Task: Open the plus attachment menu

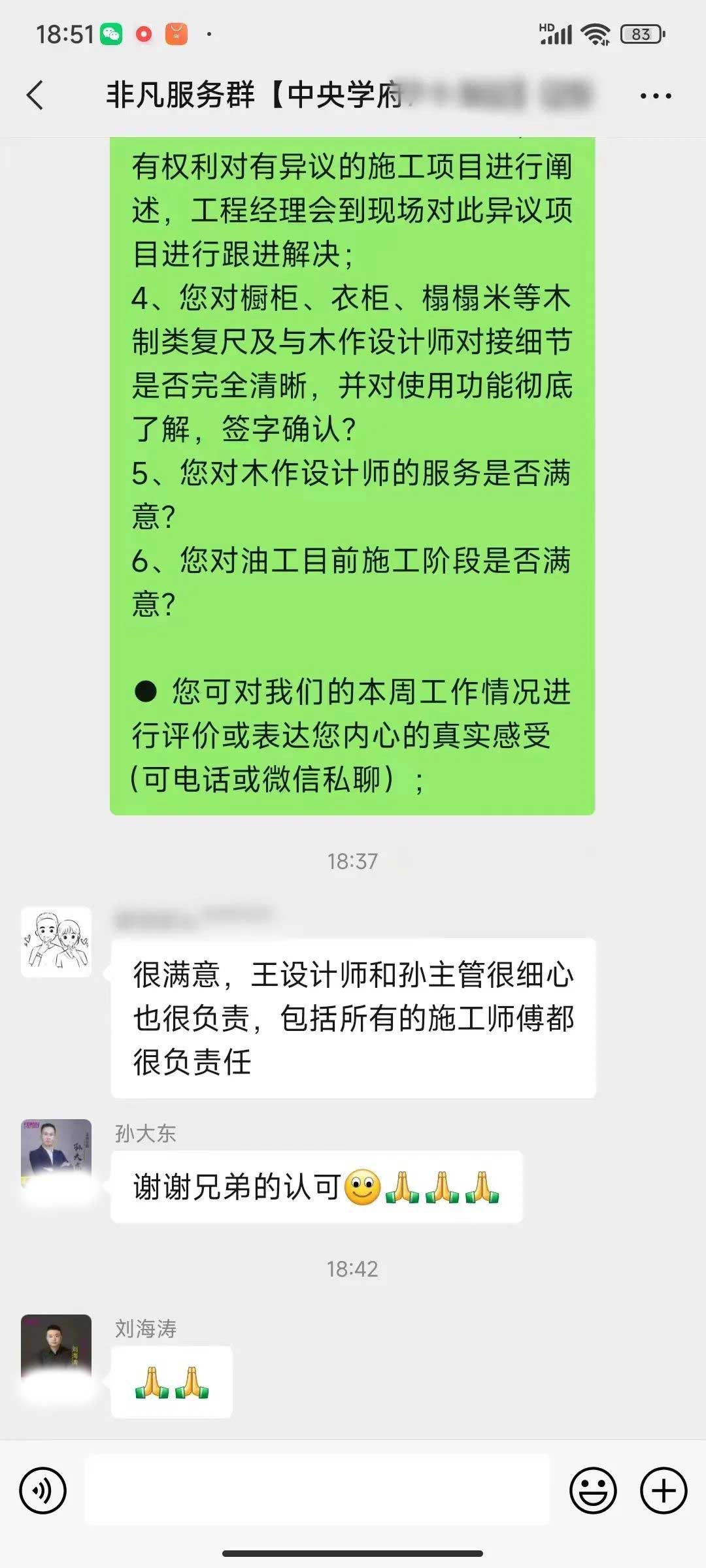Action: [x=663, y=1491]
